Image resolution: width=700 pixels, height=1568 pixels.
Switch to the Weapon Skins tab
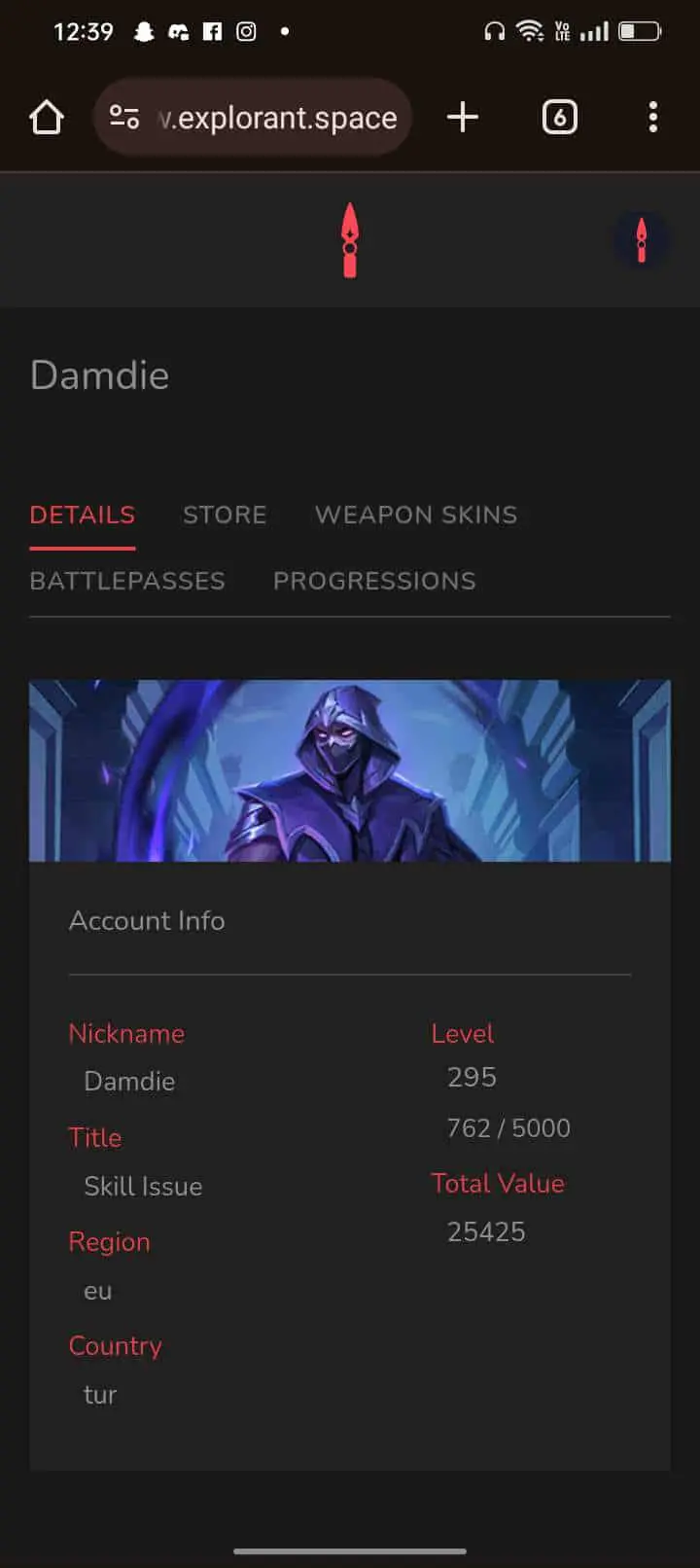(416, 515)
